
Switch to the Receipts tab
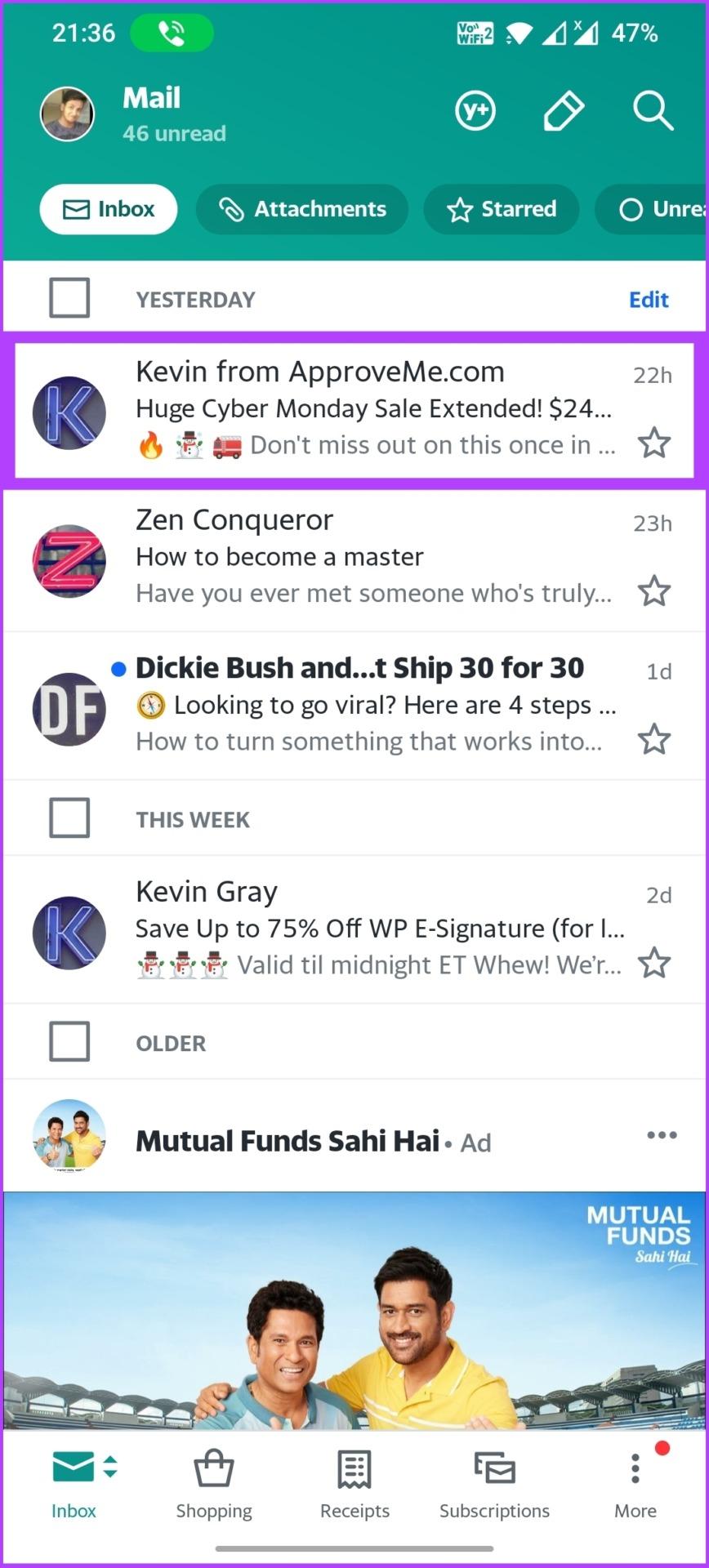354,1485
